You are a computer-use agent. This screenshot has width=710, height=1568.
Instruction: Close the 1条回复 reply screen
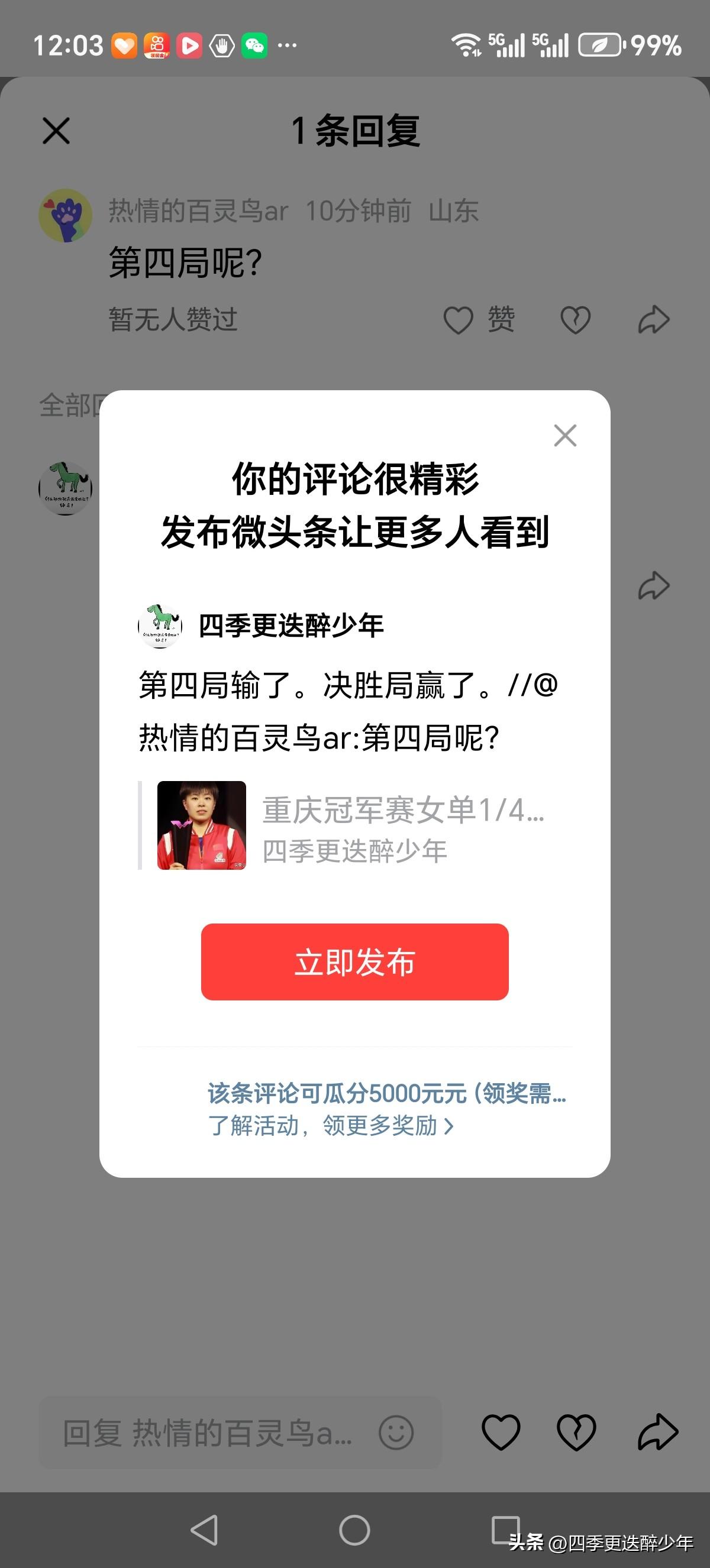56,131
